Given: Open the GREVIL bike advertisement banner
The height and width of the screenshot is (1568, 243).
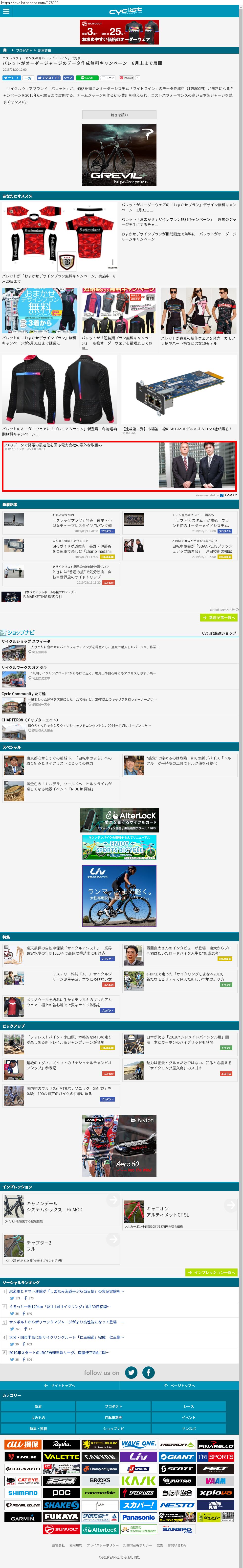Looking at the screenshot, I should 119,155.
